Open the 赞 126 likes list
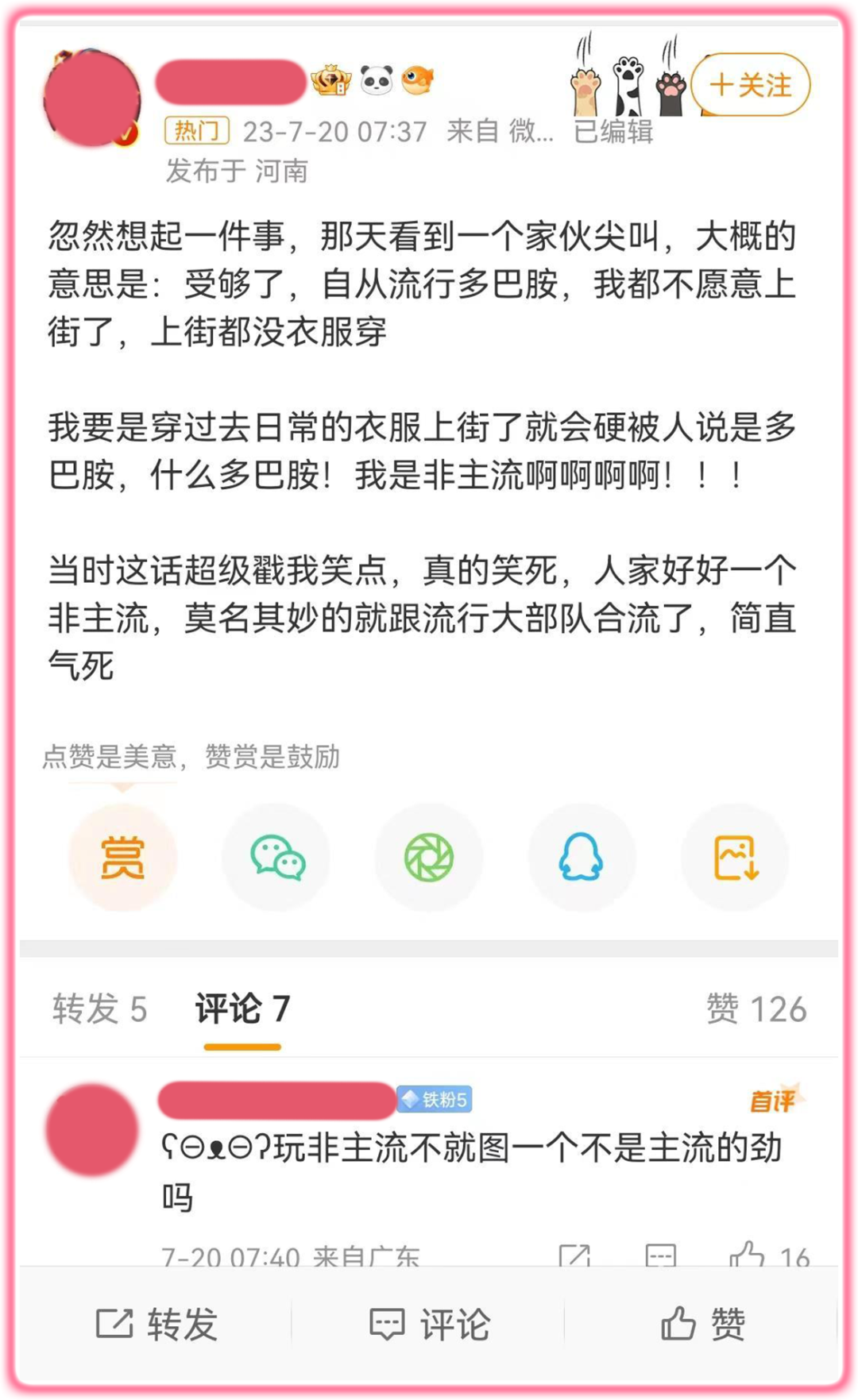 [756, 1009]
